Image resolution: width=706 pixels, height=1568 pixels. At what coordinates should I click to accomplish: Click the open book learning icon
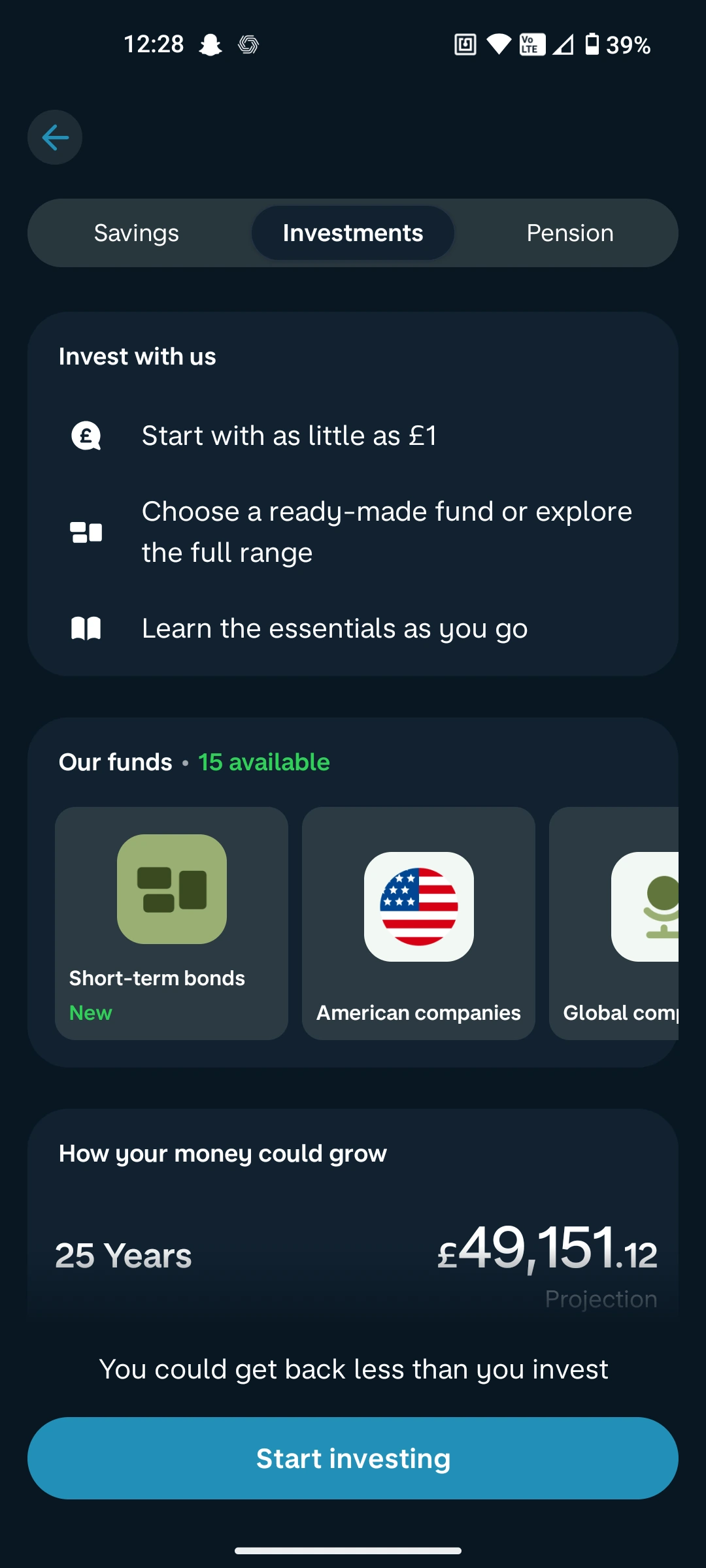pos(86,628)
